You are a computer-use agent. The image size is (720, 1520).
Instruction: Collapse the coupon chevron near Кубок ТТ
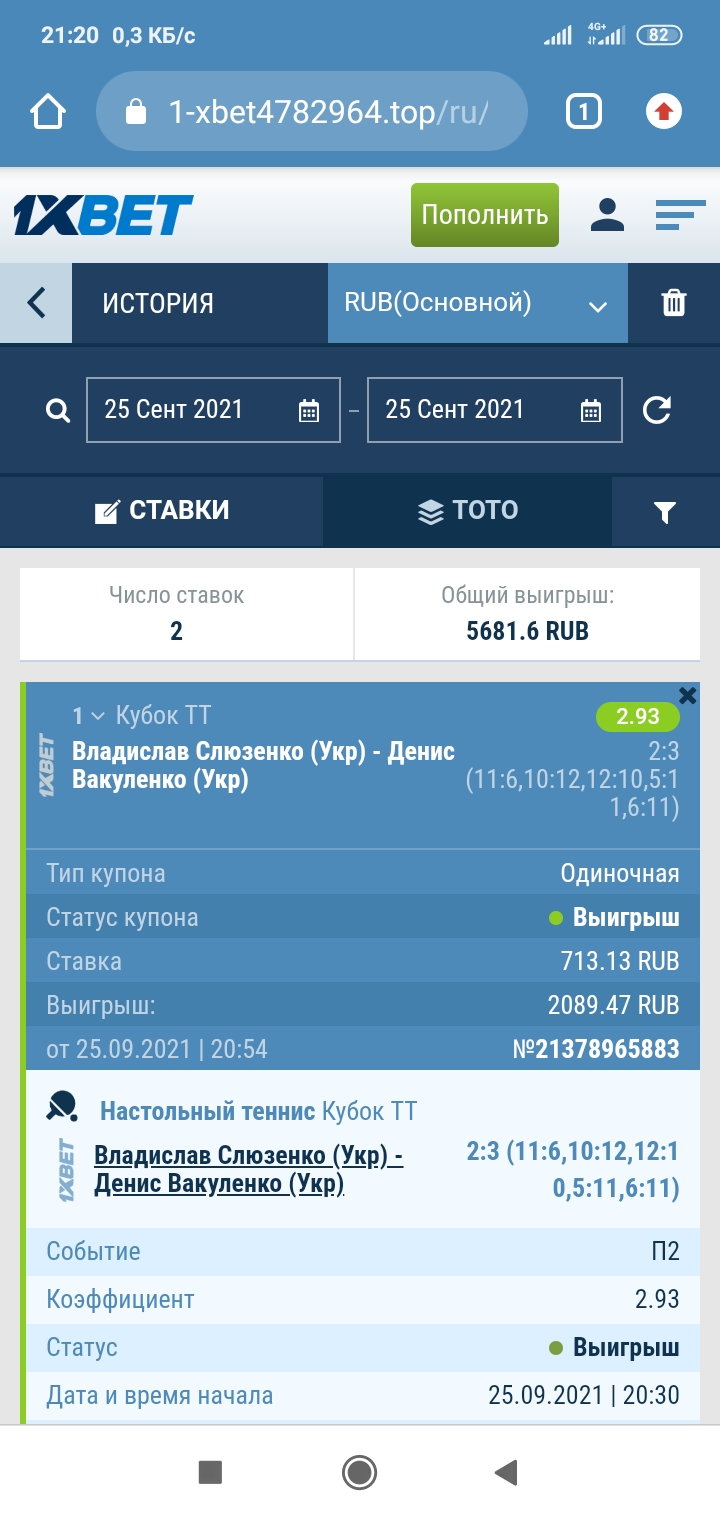click(x=98, y=716)
